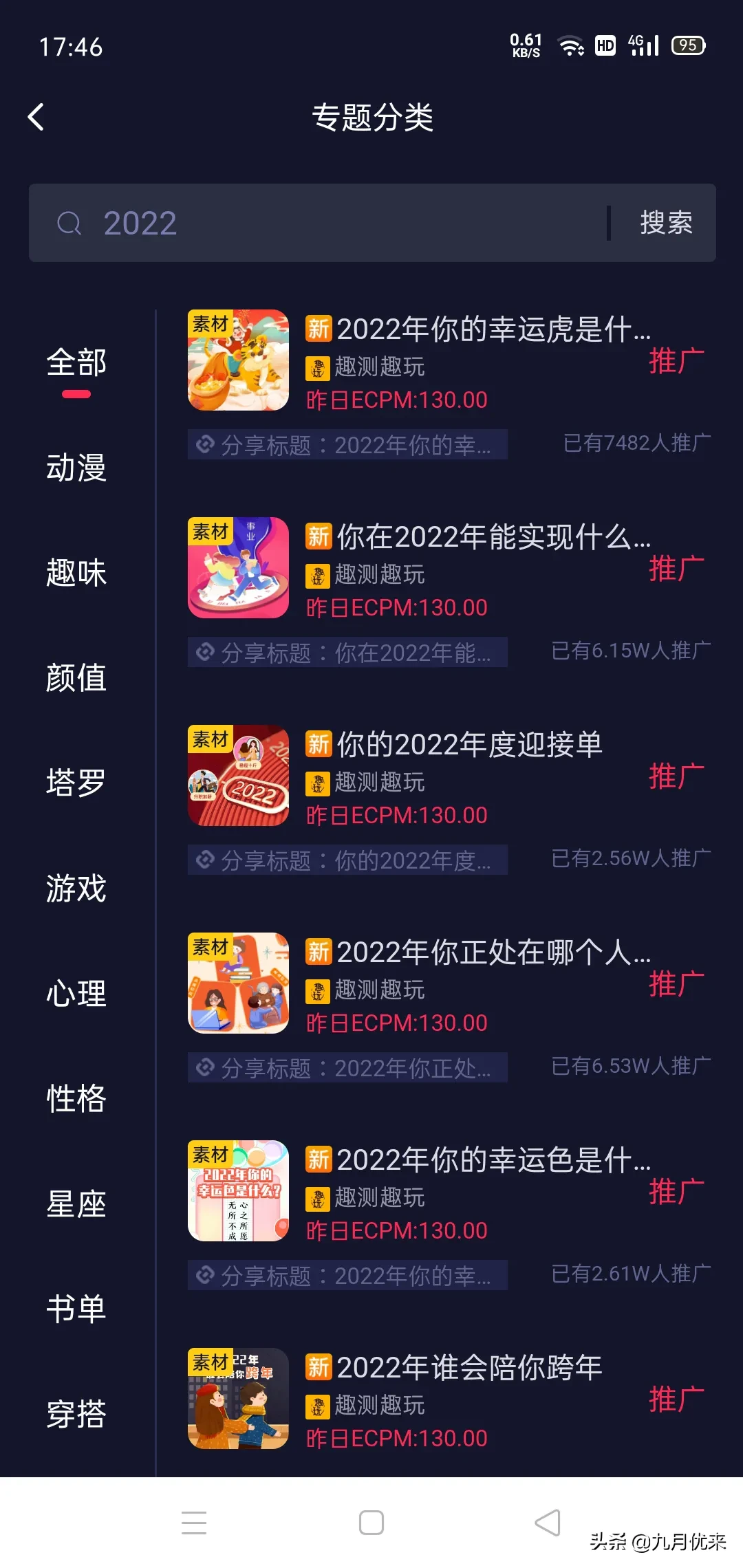
Task: Copy share title 分享标题：你的2022年度…
Action: pos(347,860)
